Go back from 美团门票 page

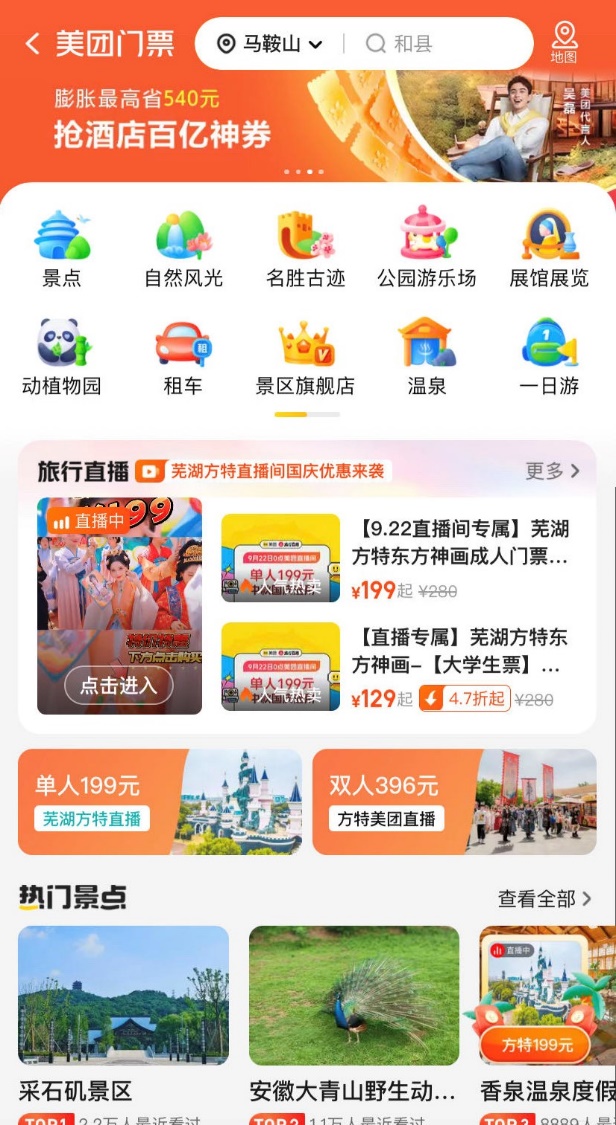(x=32, y=44)
